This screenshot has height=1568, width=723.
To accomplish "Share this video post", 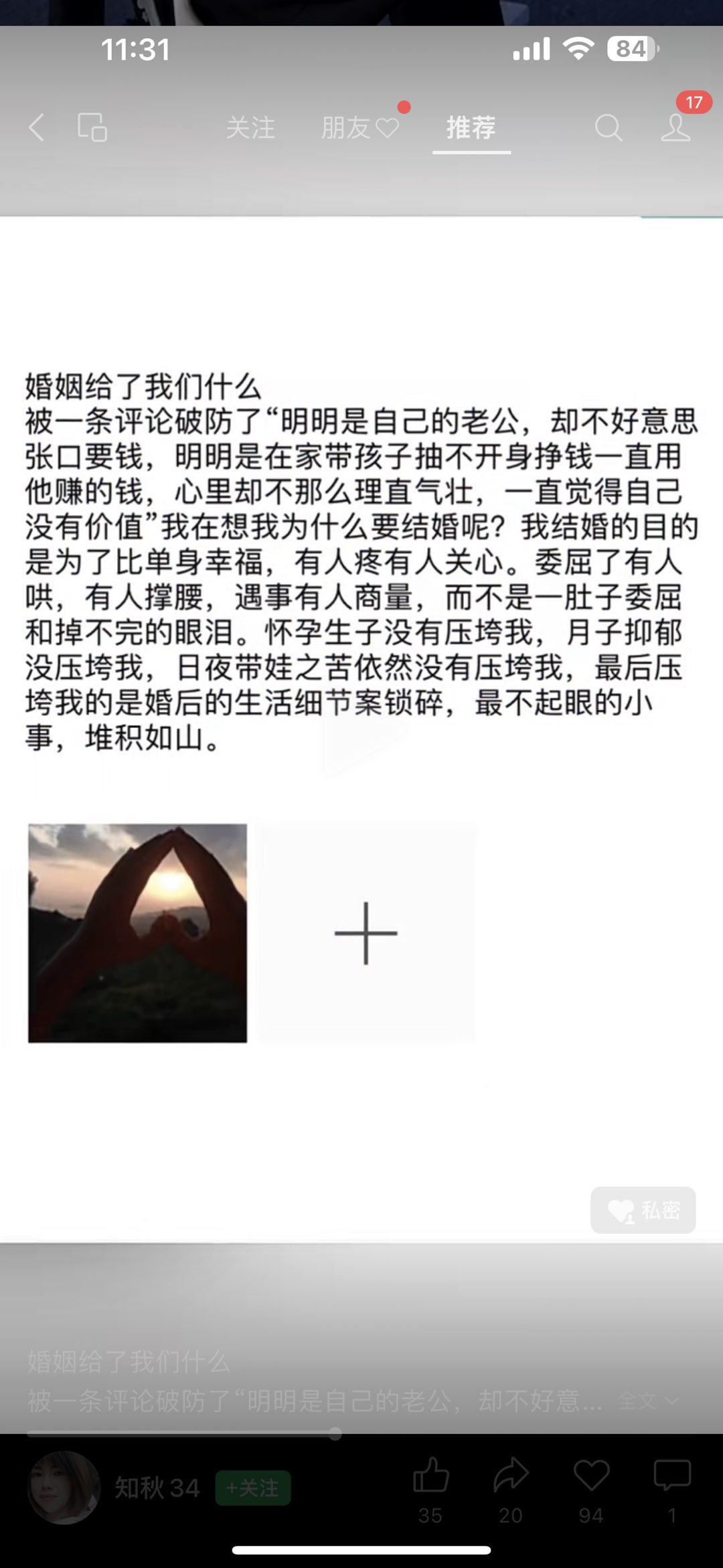I will (511, 1477).
